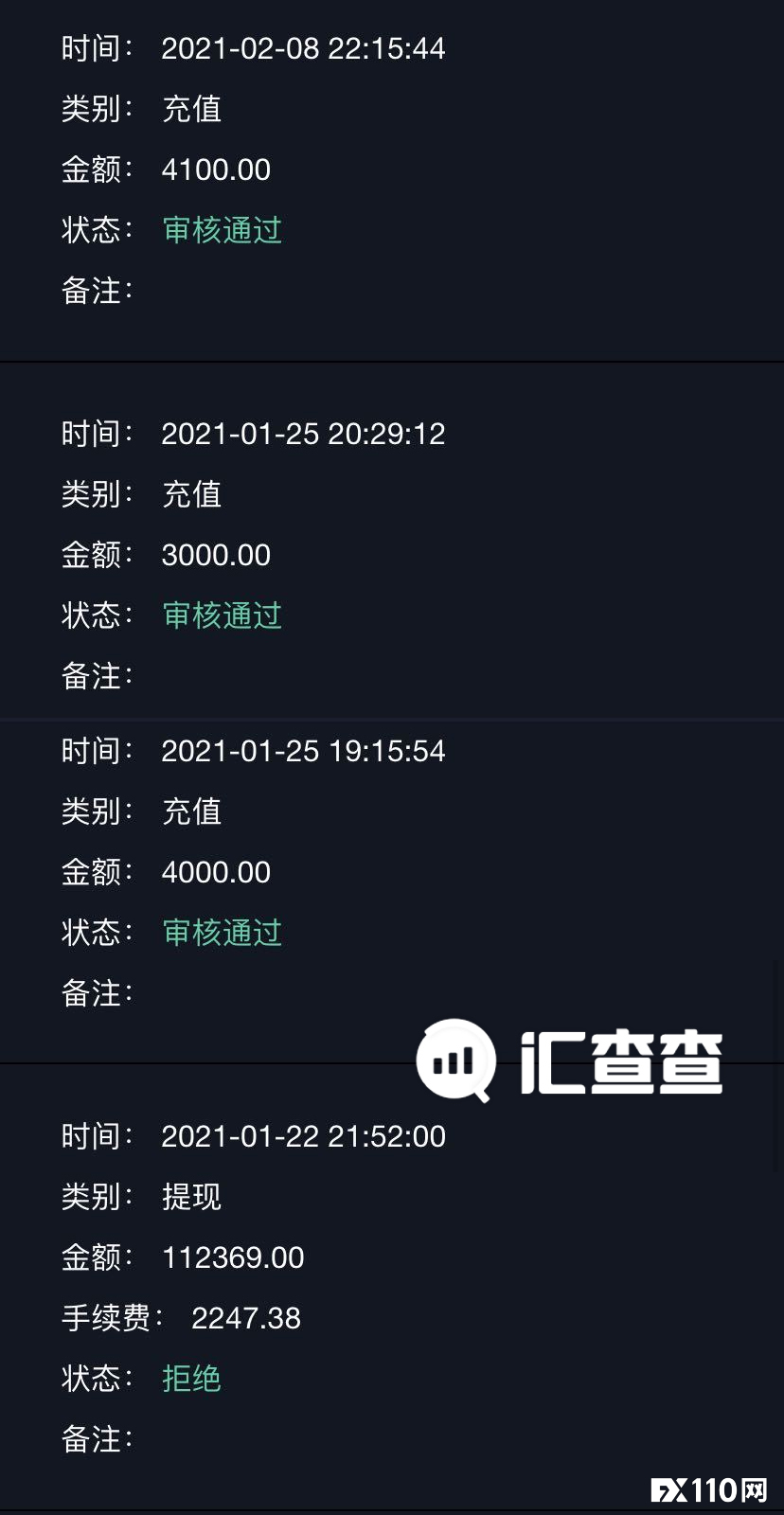Select the amount 4100.00
Image resolution: width=784 pixels, height=1515 pixels.
(216, 169)
